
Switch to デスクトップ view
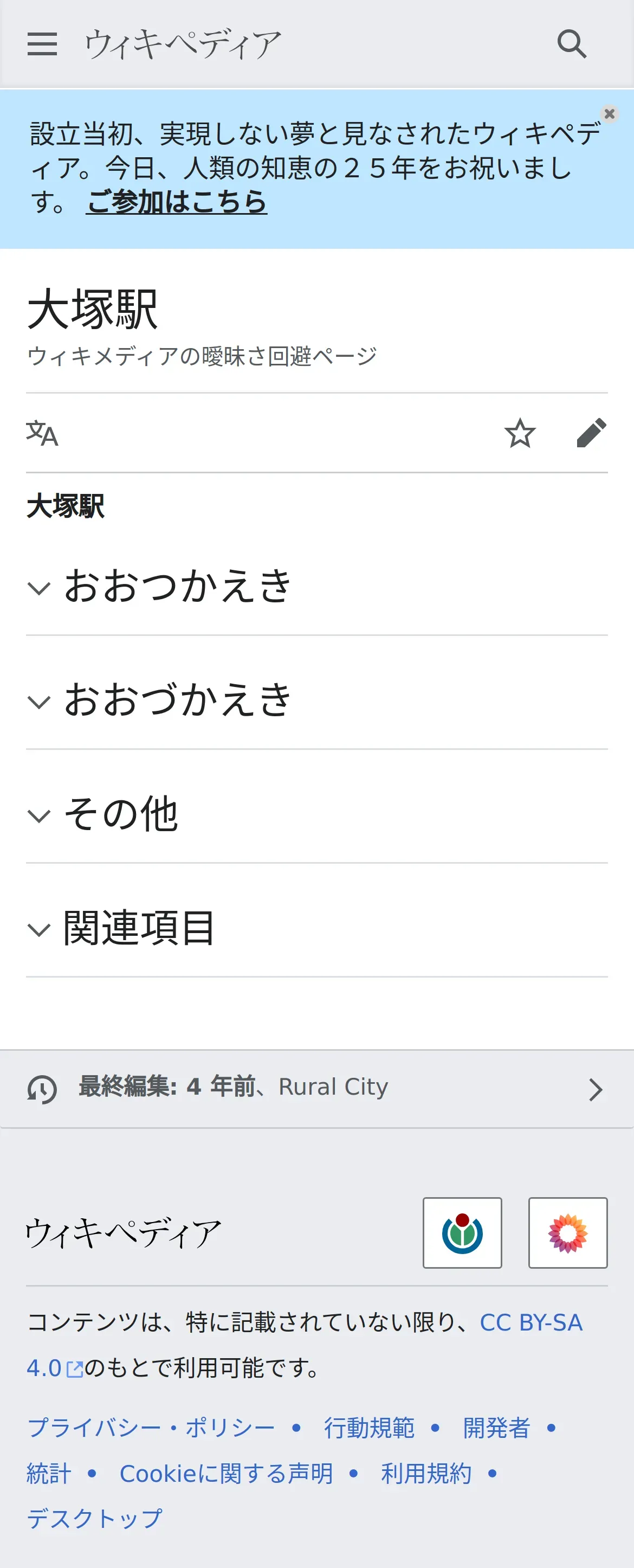point(94,1518)
